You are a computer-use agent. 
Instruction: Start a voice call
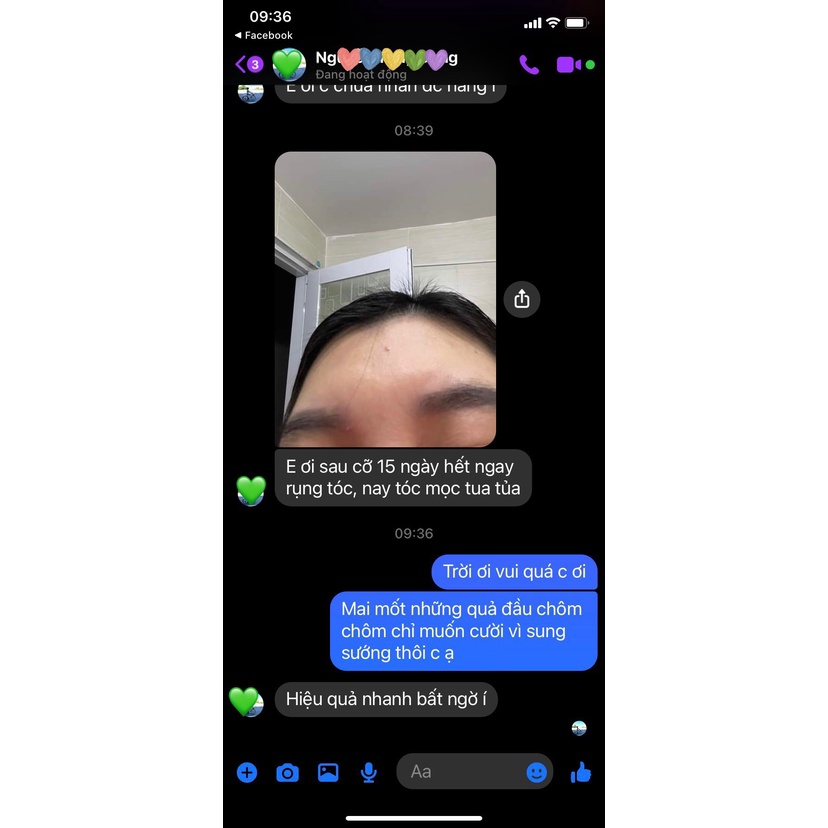[529, 65]
